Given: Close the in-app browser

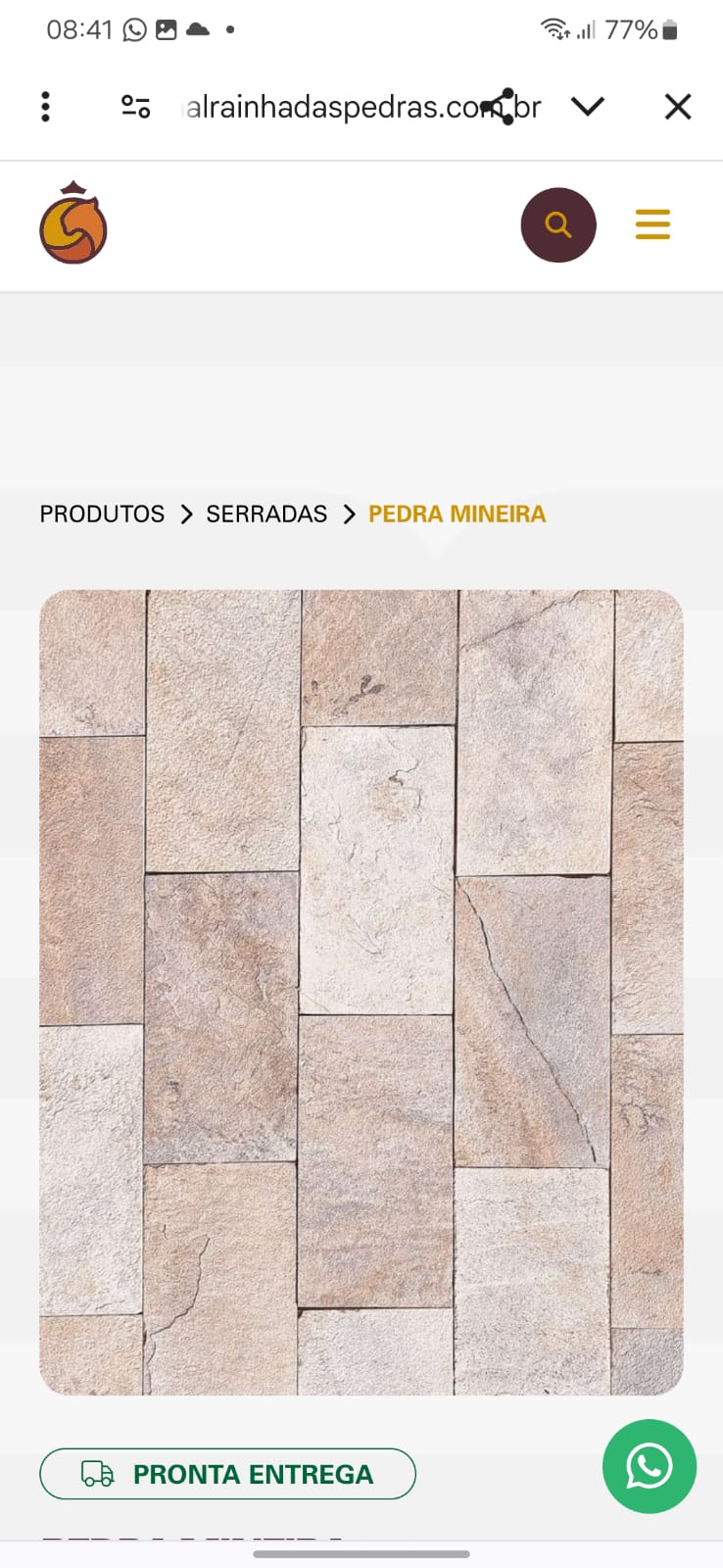Looking at the screenshot, I should (678, 107).
